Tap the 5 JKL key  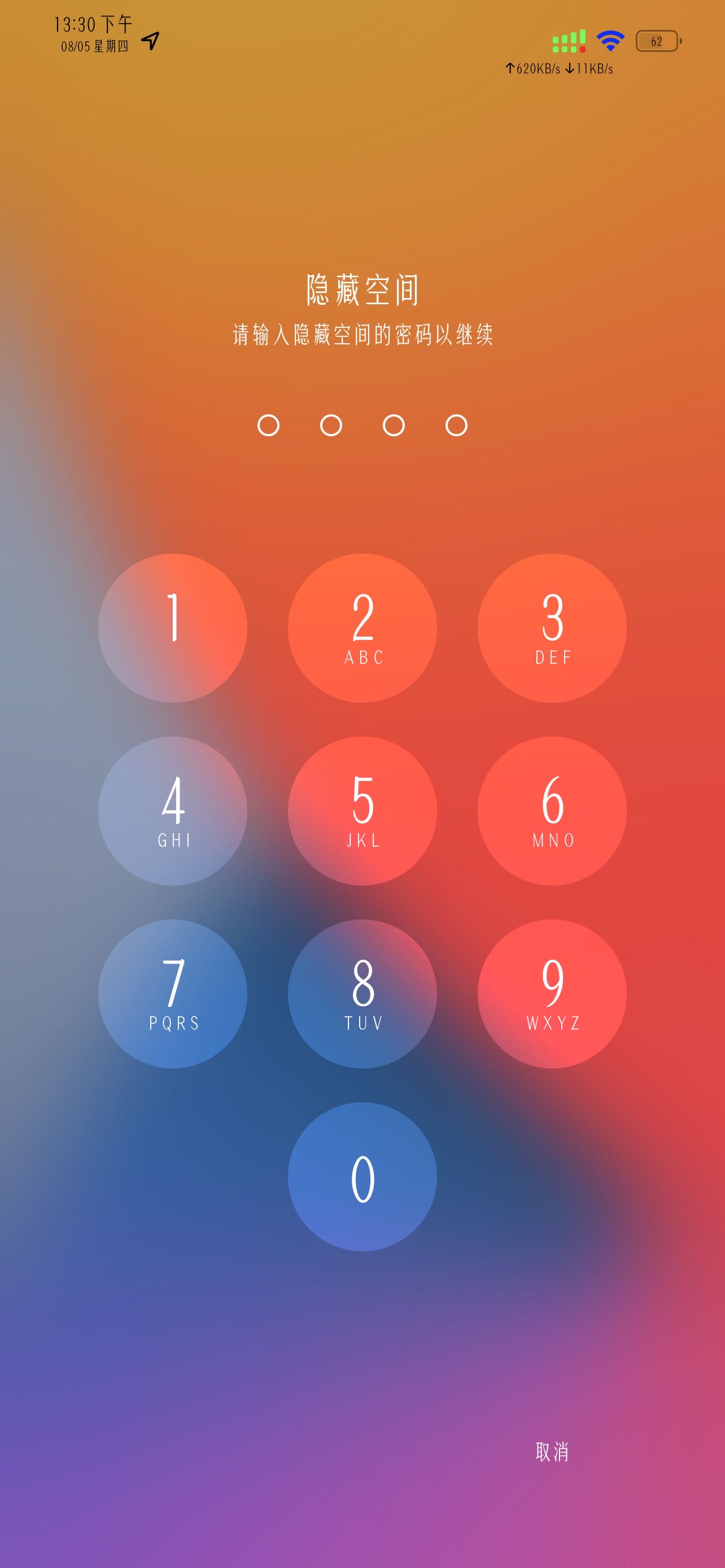pyautogui.click(x=362, y=811)
